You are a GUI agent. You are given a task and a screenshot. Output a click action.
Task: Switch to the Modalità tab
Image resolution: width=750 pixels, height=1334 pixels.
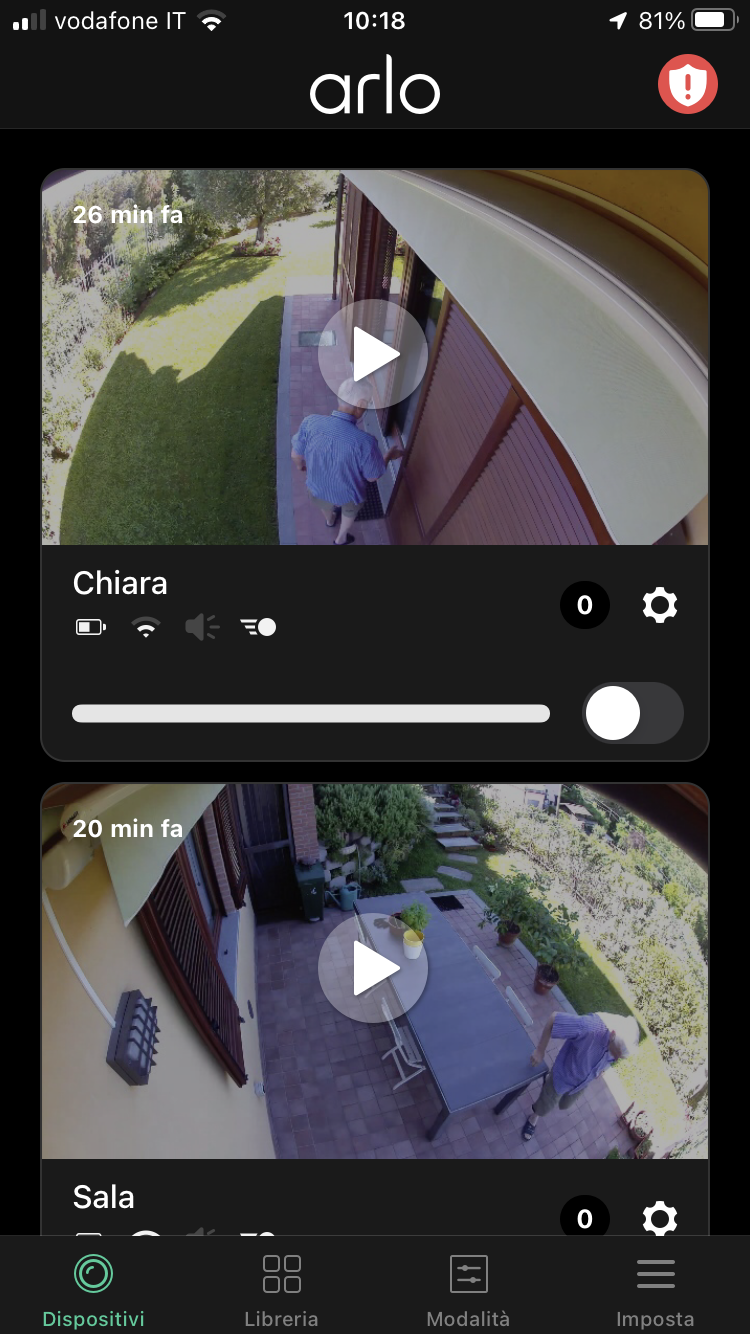pos(468,1290)
